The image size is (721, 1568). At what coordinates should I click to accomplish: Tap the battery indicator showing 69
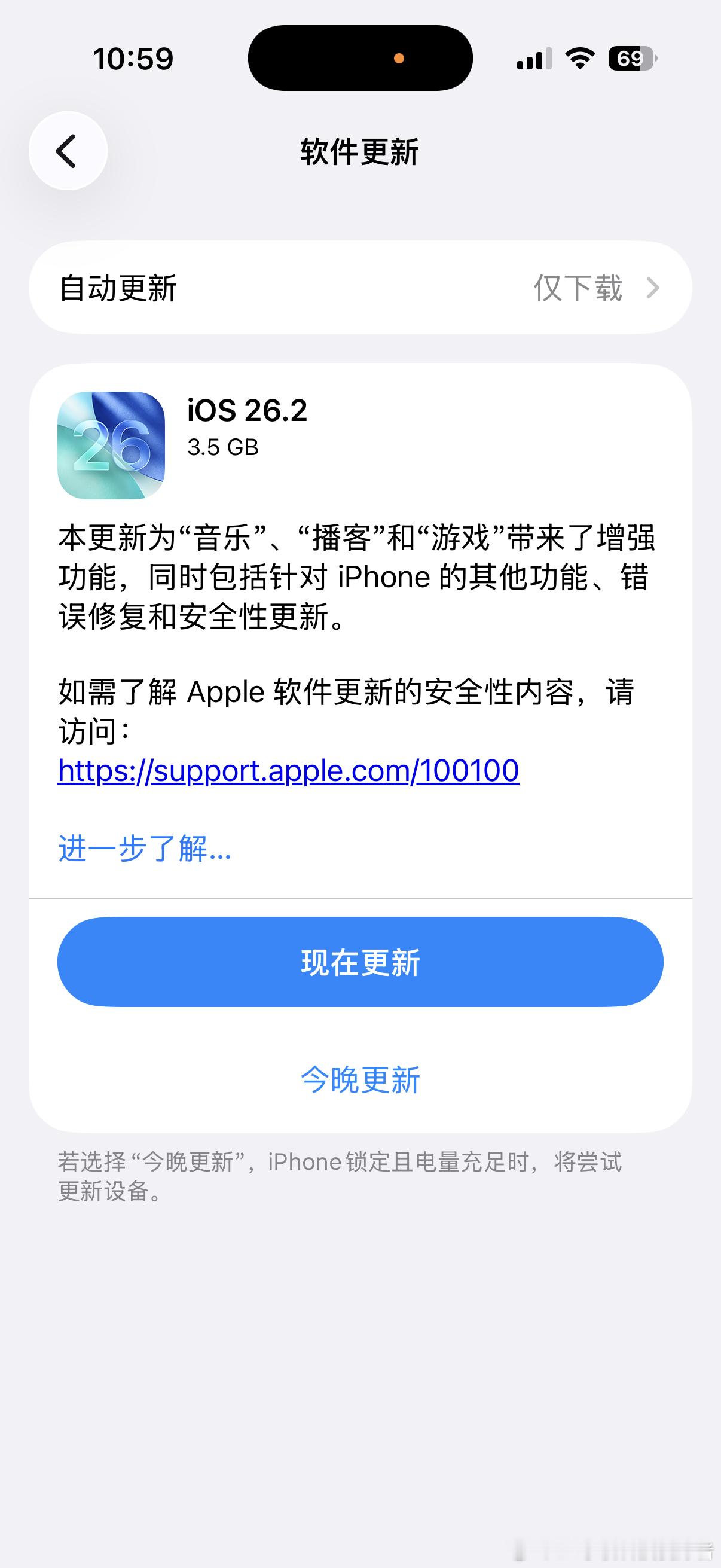628,59
